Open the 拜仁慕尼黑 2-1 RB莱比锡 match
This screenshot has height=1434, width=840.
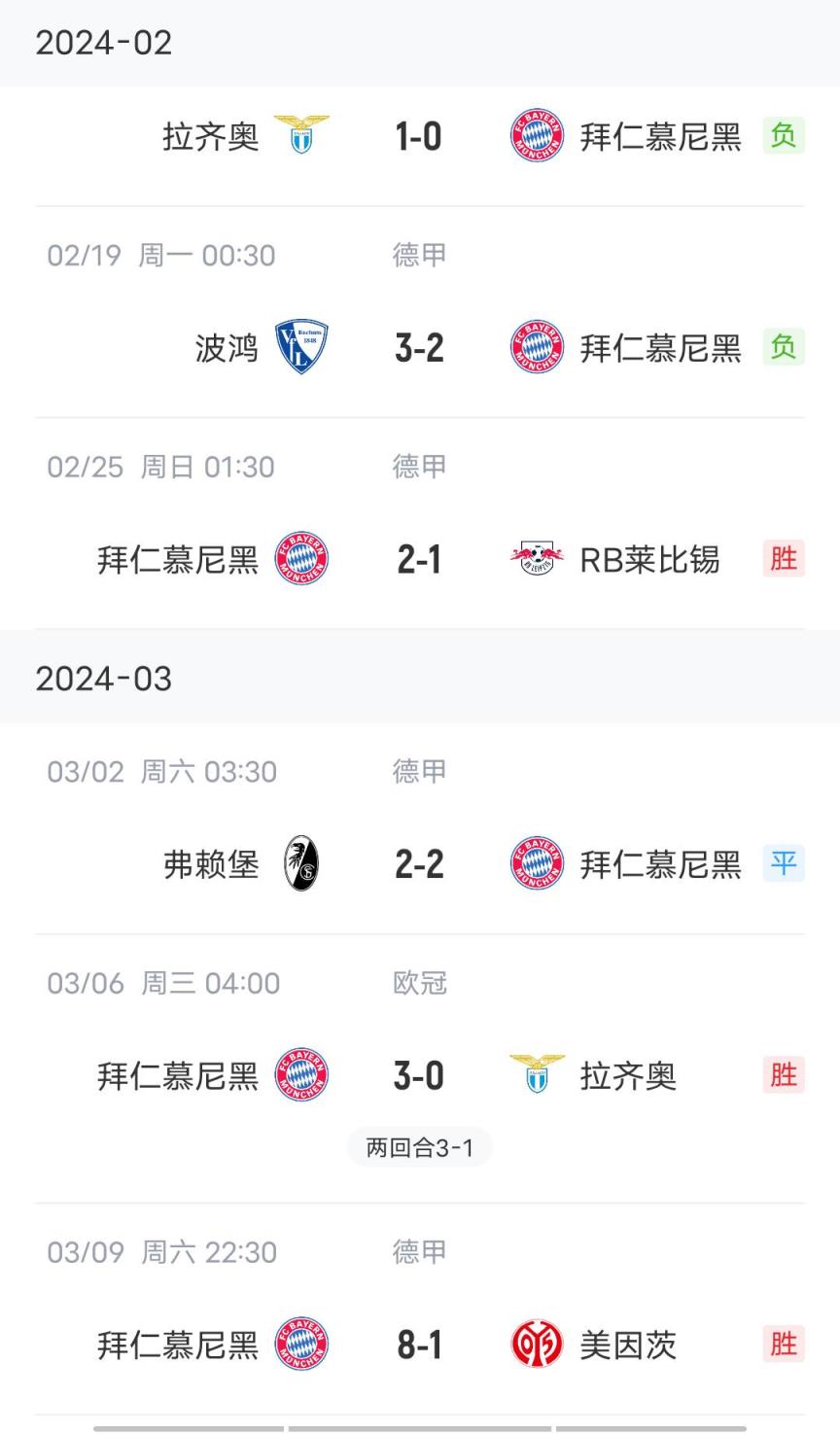click(x=419, y=559)
